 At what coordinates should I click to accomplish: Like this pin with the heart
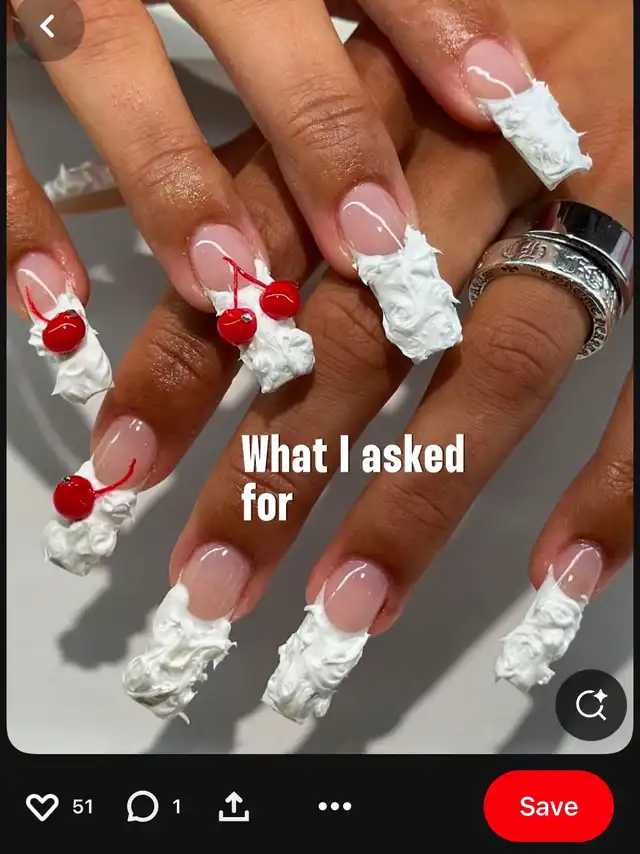(x=42, y=806)
